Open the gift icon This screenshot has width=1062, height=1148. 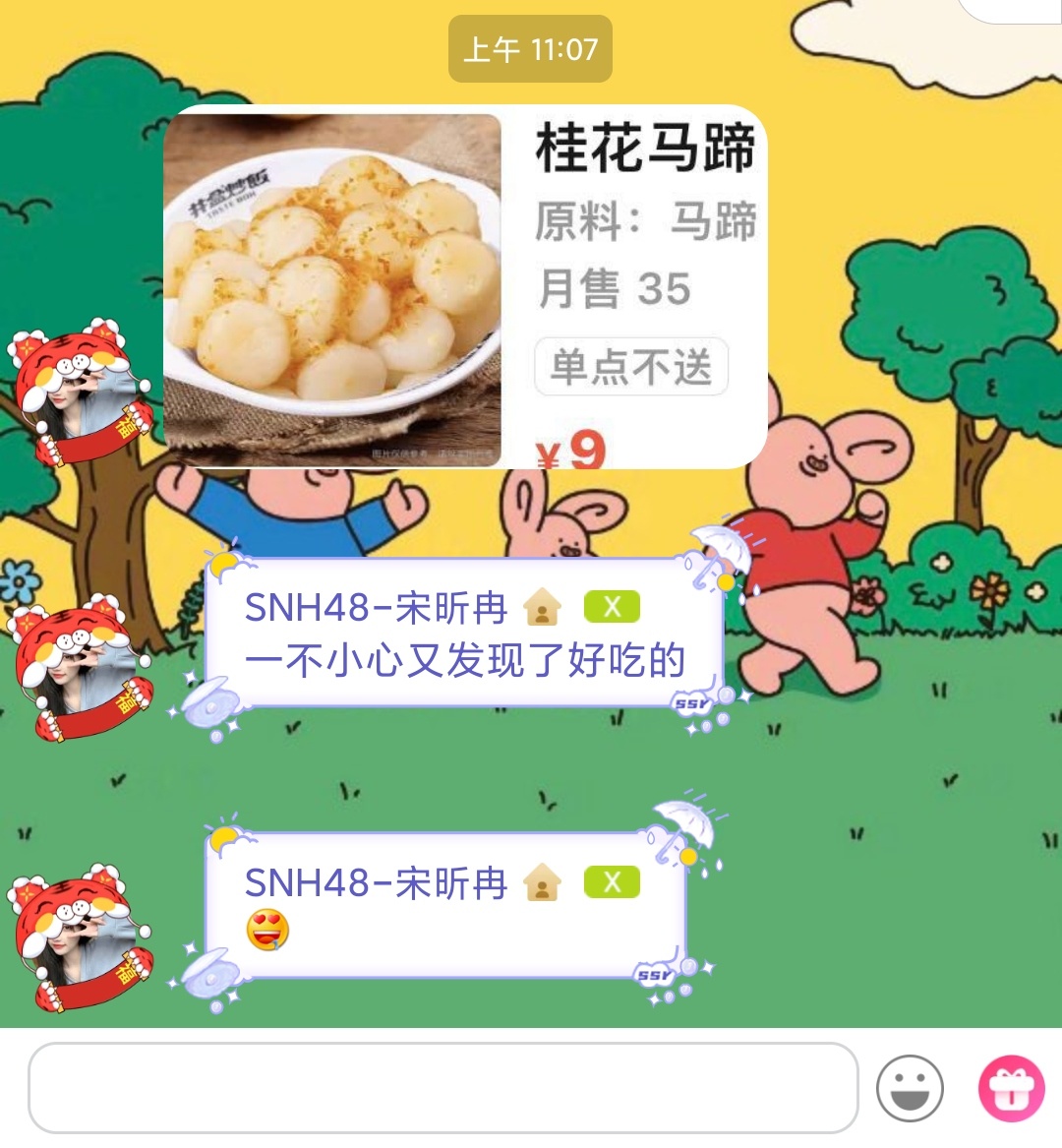point(1010,1088)
